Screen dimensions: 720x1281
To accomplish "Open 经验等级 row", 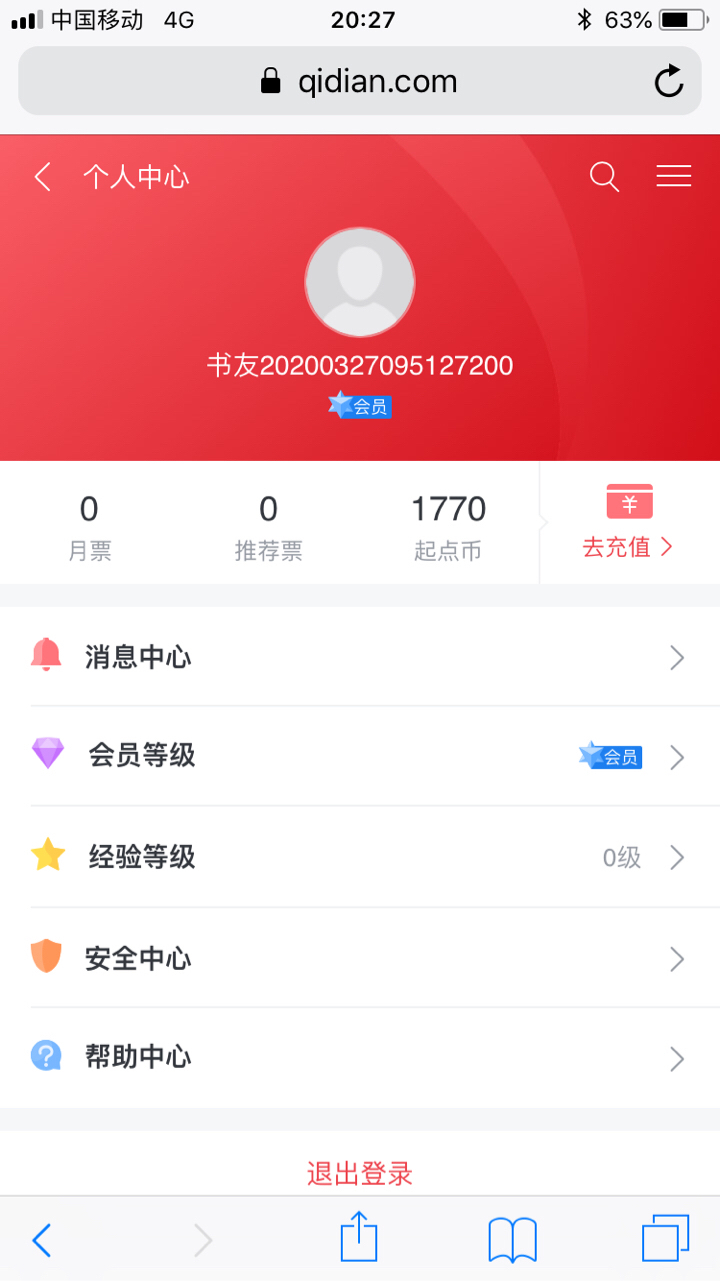I will coord(360,857).
